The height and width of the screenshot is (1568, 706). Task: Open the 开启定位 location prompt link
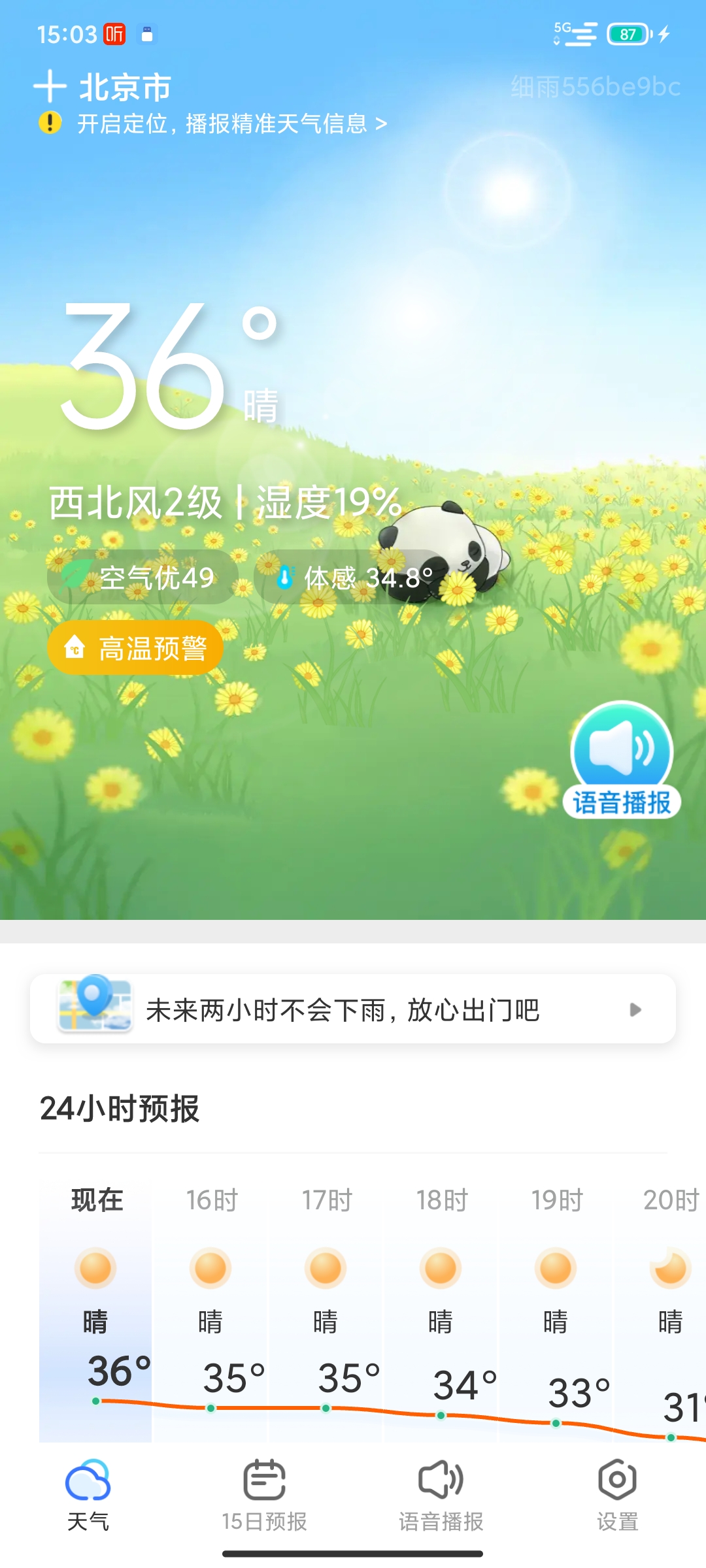[x=231, y=123]
